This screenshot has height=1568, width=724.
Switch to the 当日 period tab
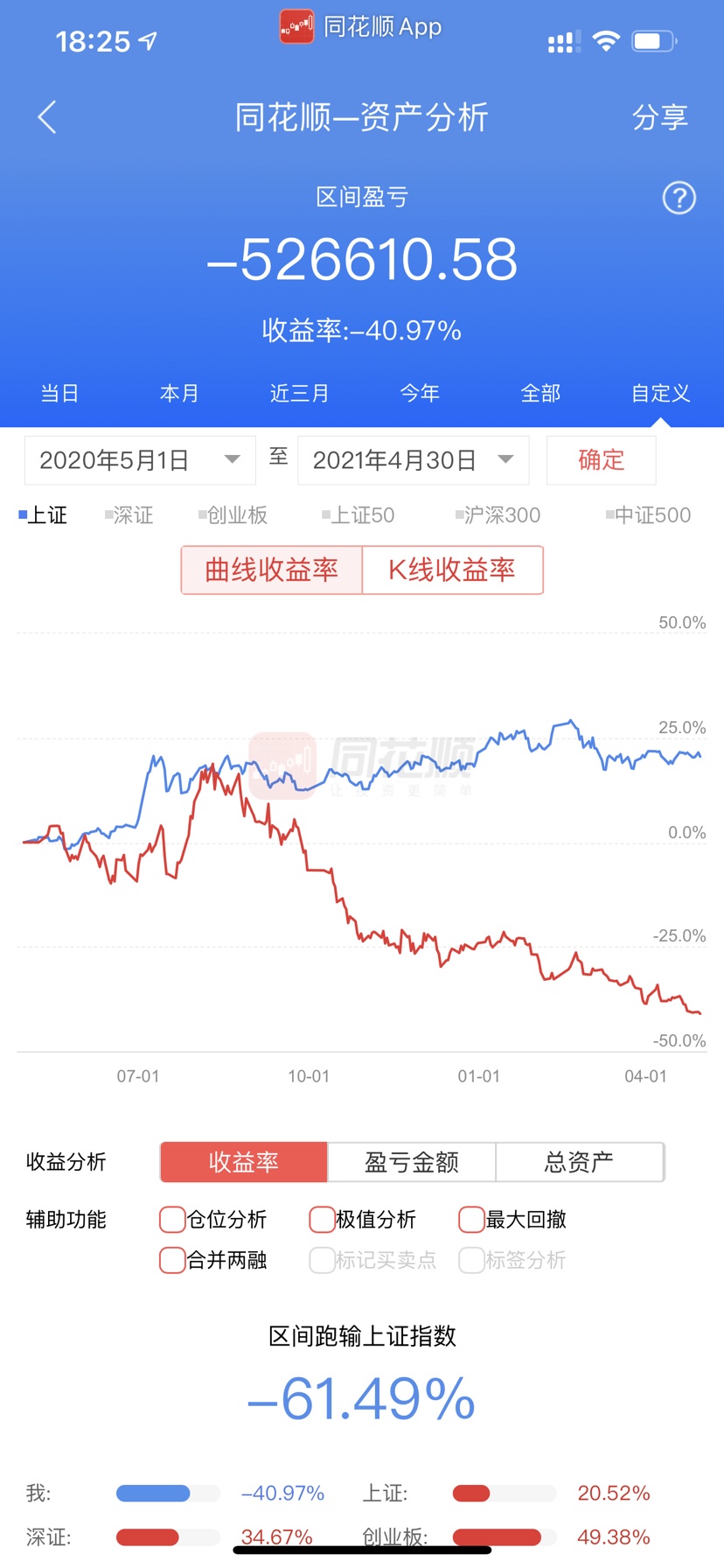coord(59,393)
